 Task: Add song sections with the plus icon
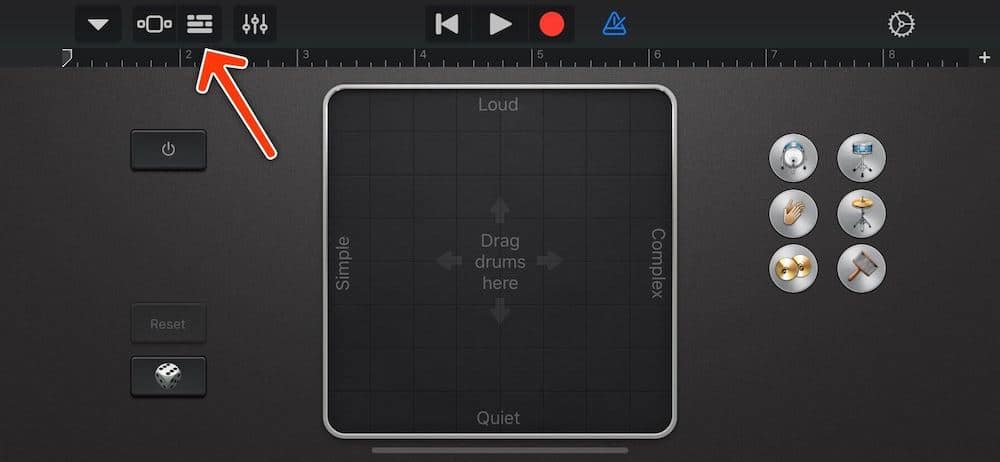pyautogui.click(x=984, y=58)
